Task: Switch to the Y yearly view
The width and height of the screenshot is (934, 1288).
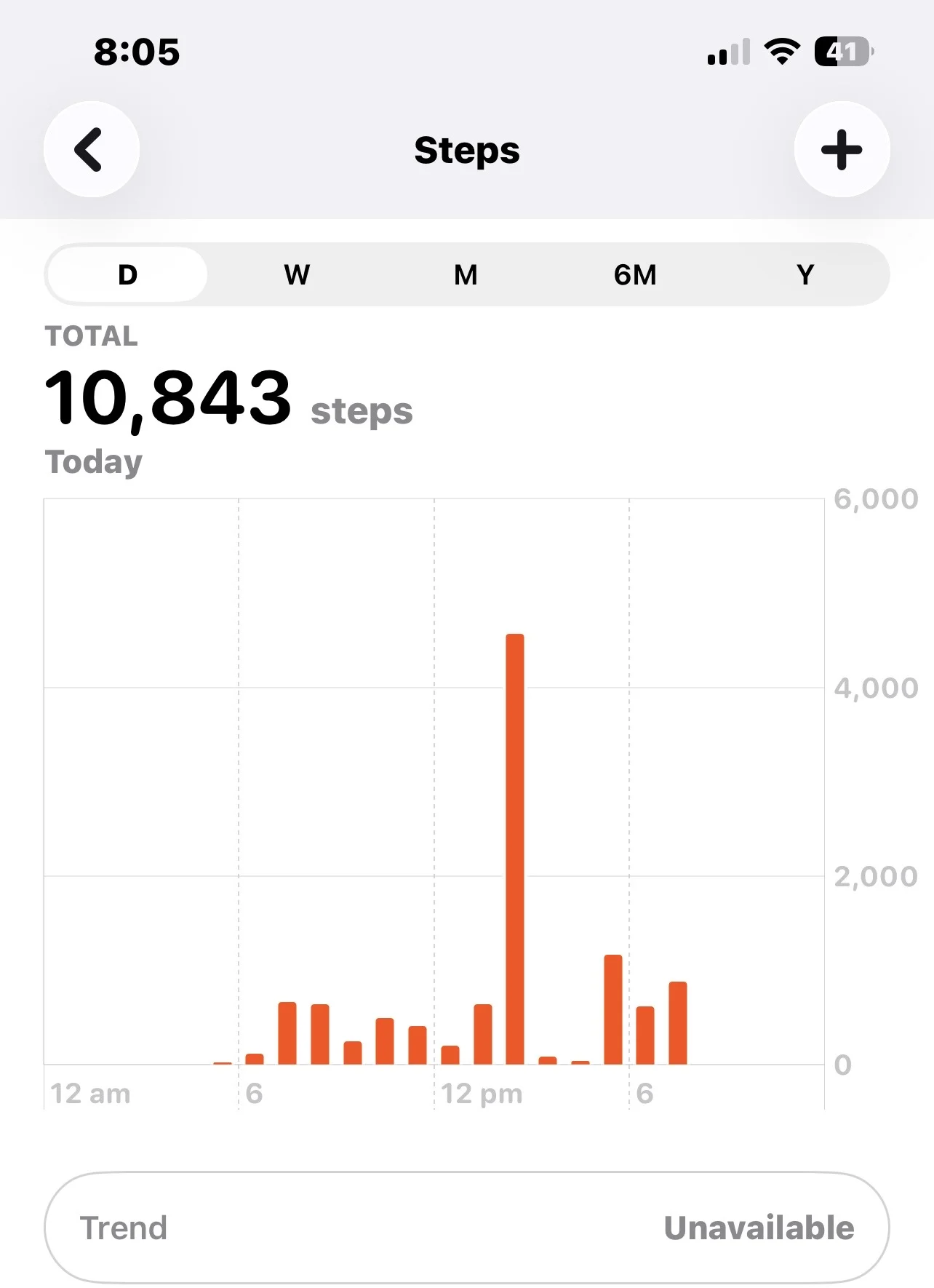Action: pyautogui.click(x=805, y=275)
